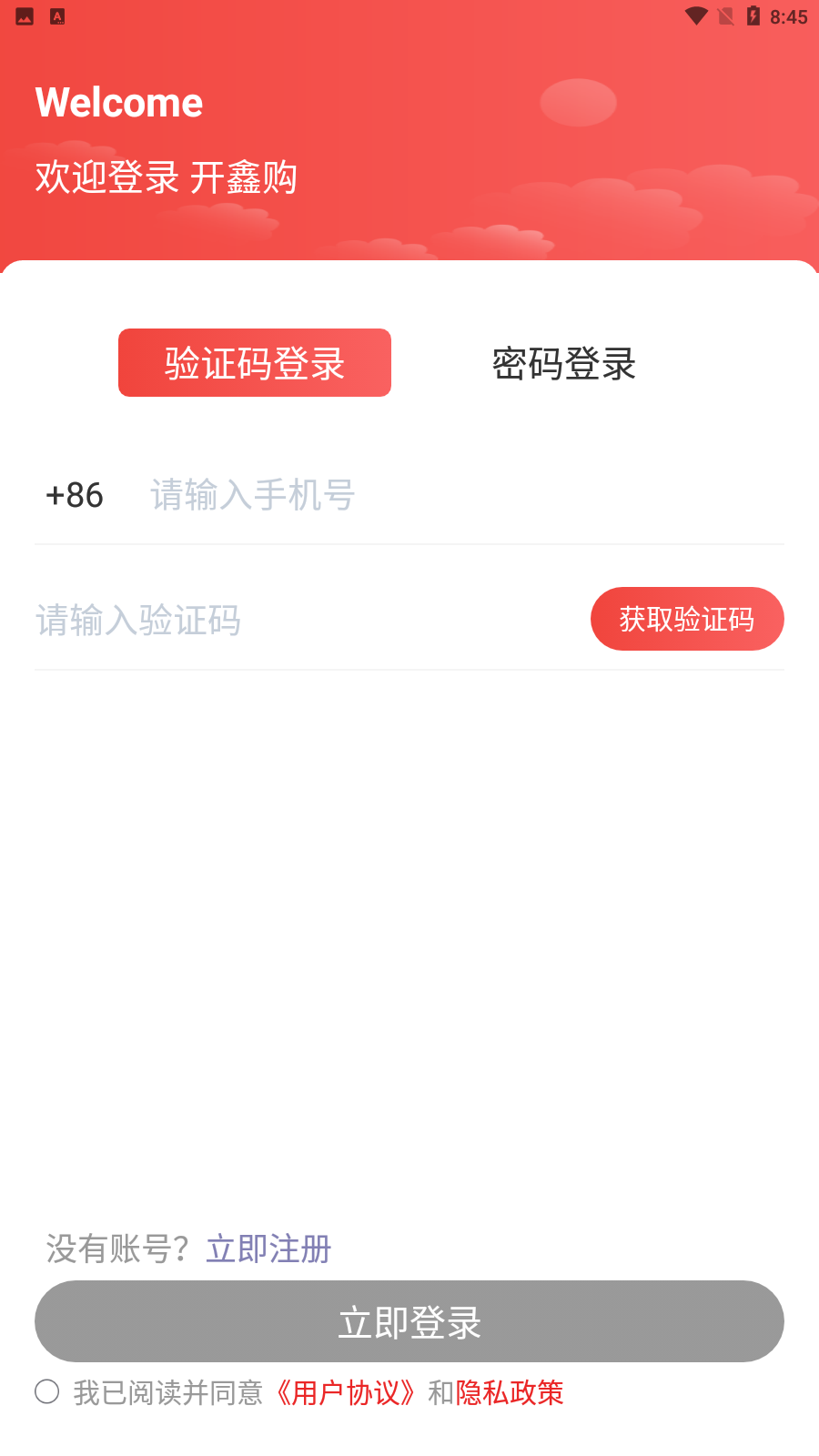This screenshot has width=819, height=1456.
Task: Expand the phone region code picker
Action: coord(74,495)
